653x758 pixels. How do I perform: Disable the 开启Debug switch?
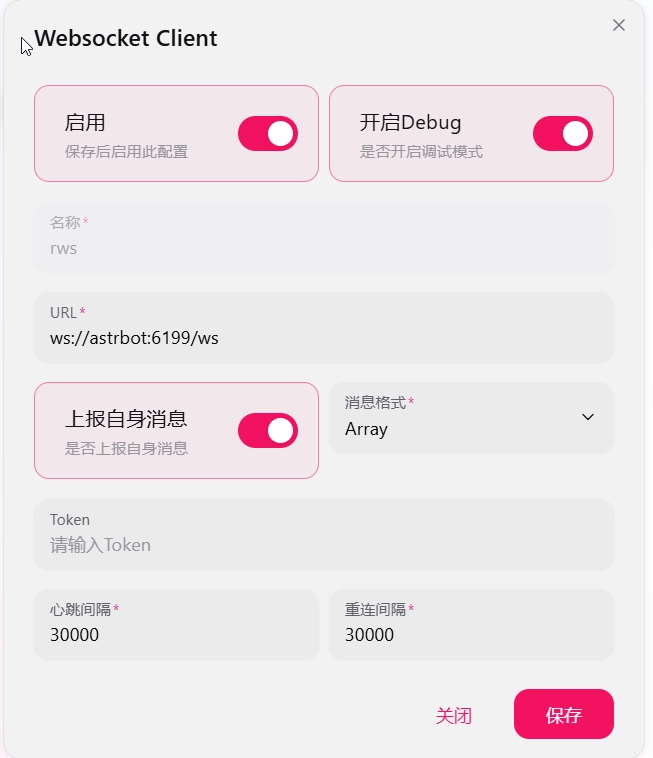(562, 133)
